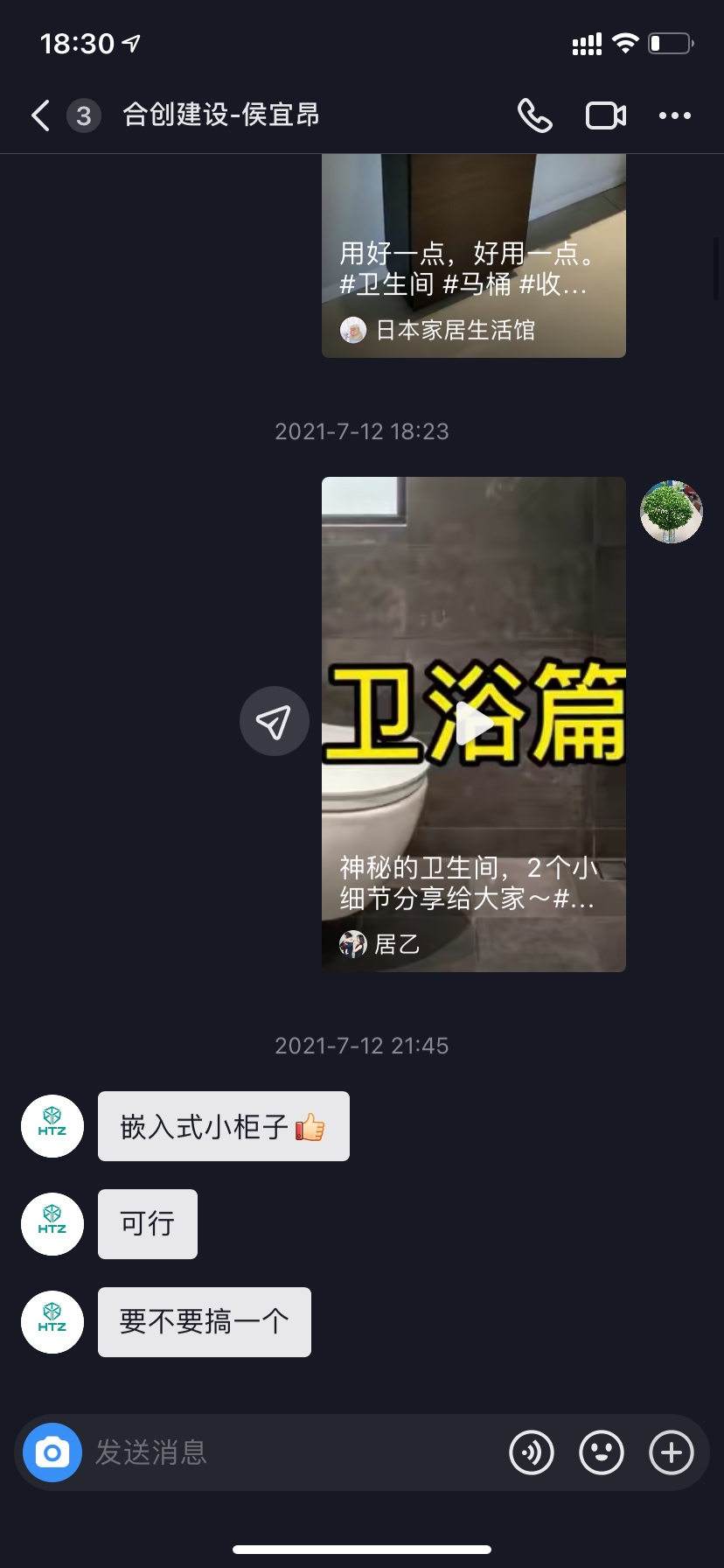Start a voice call with 合创建设-侯宜昂
This screenshot has height=1568, width=724.
pos(534,115)
